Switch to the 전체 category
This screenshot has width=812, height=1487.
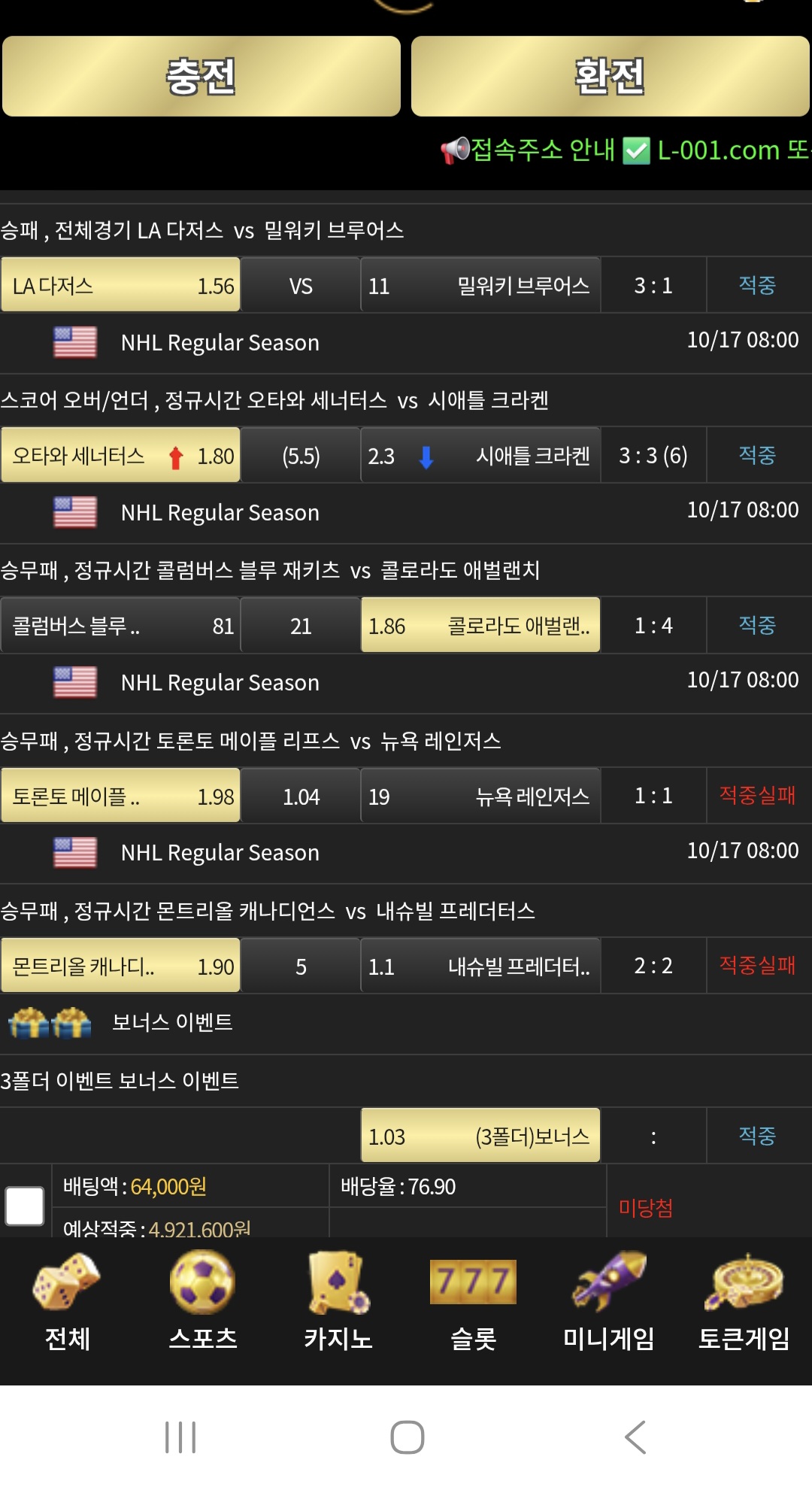[x=68, y=1302]
